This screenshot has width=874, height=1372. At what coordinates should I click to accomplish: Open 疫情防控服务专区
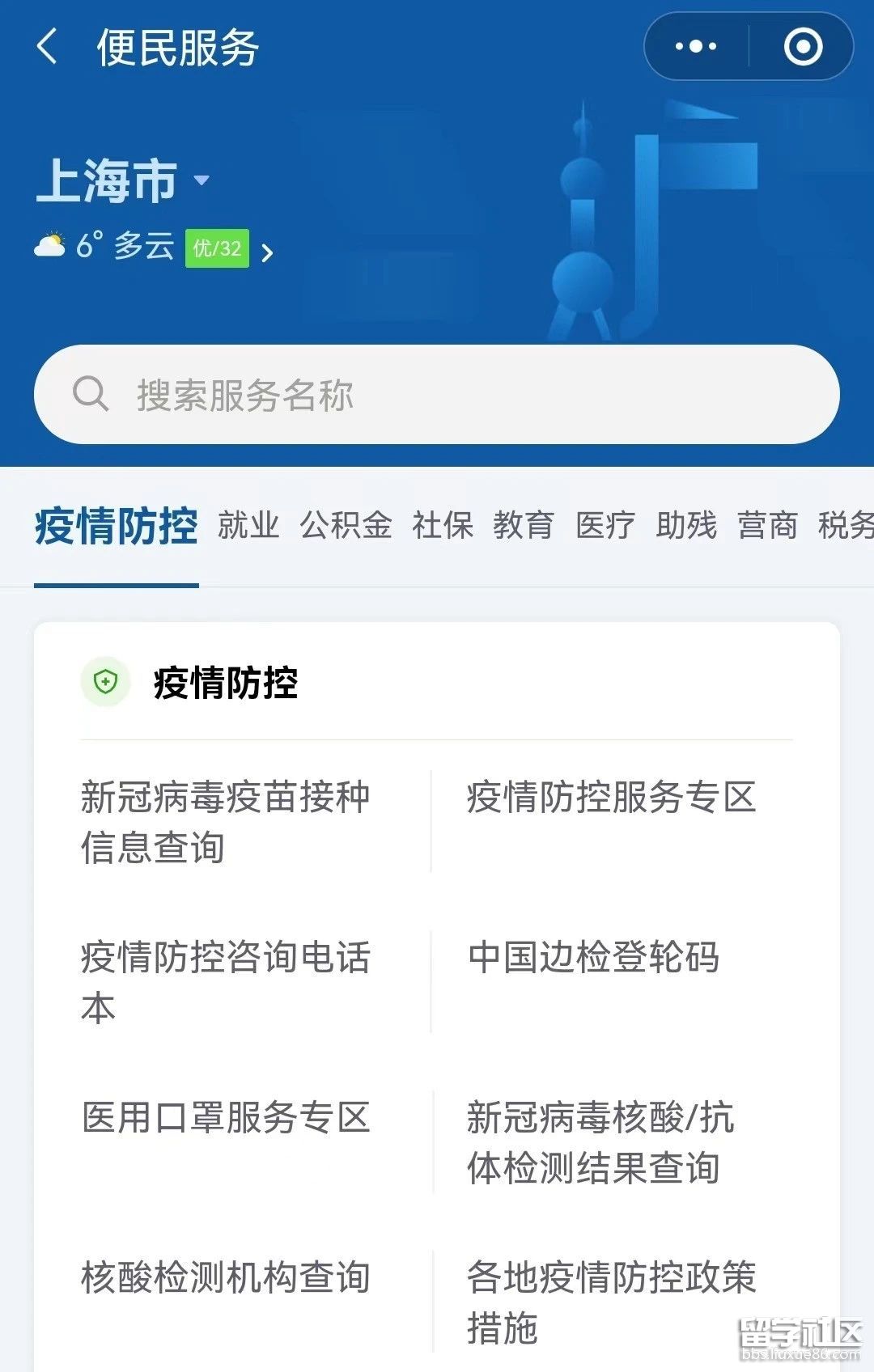(x=611, y=798)
